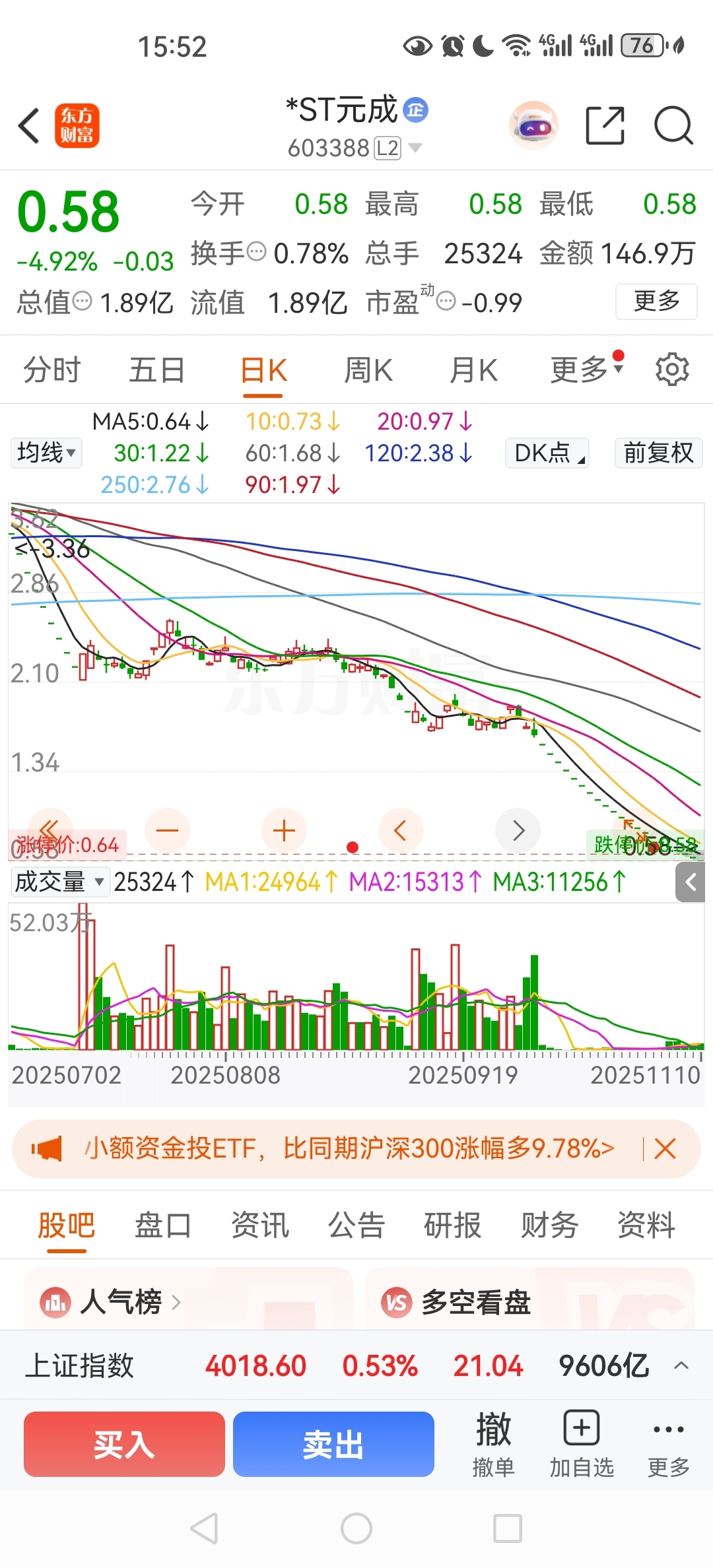Tap the blue 卖出 button
Image resolution: width=713 pixels, height=1568 pixels.
point(333,1444)
